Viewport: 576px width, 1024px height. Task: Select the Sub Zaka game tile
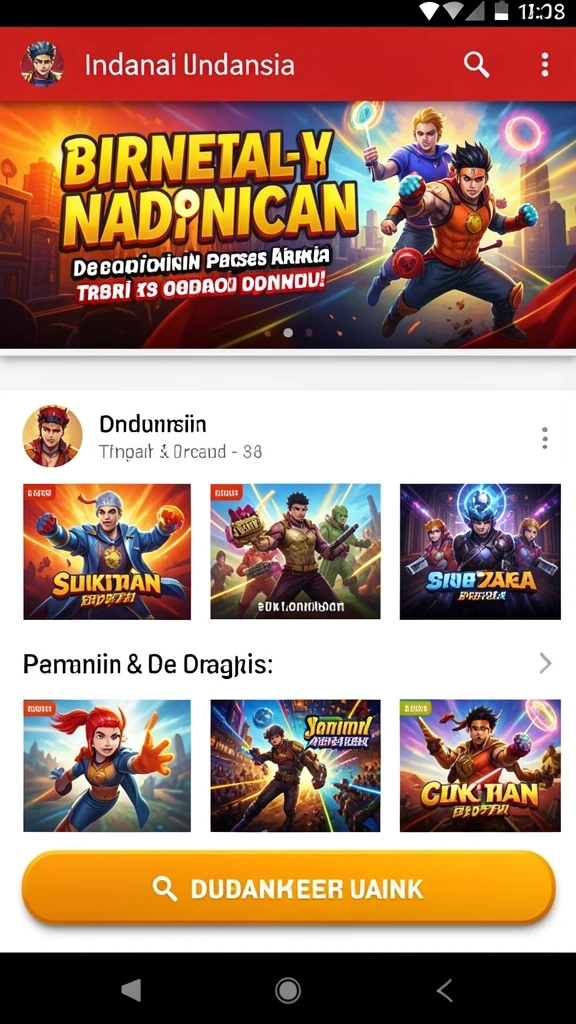(480, 551)
